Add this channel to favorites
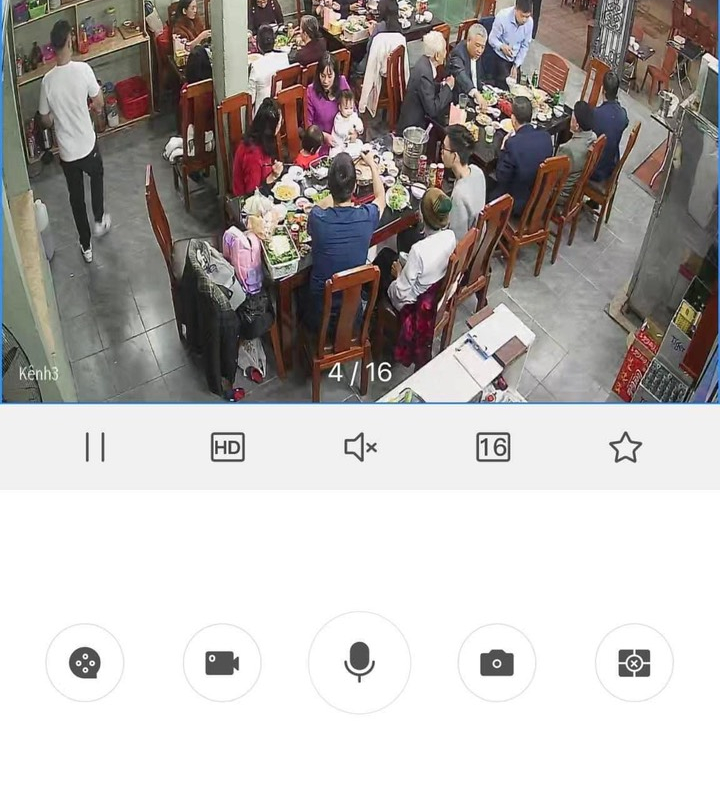Image resolution: width=720 pixels, height=785 pixels. click(625, 447)
